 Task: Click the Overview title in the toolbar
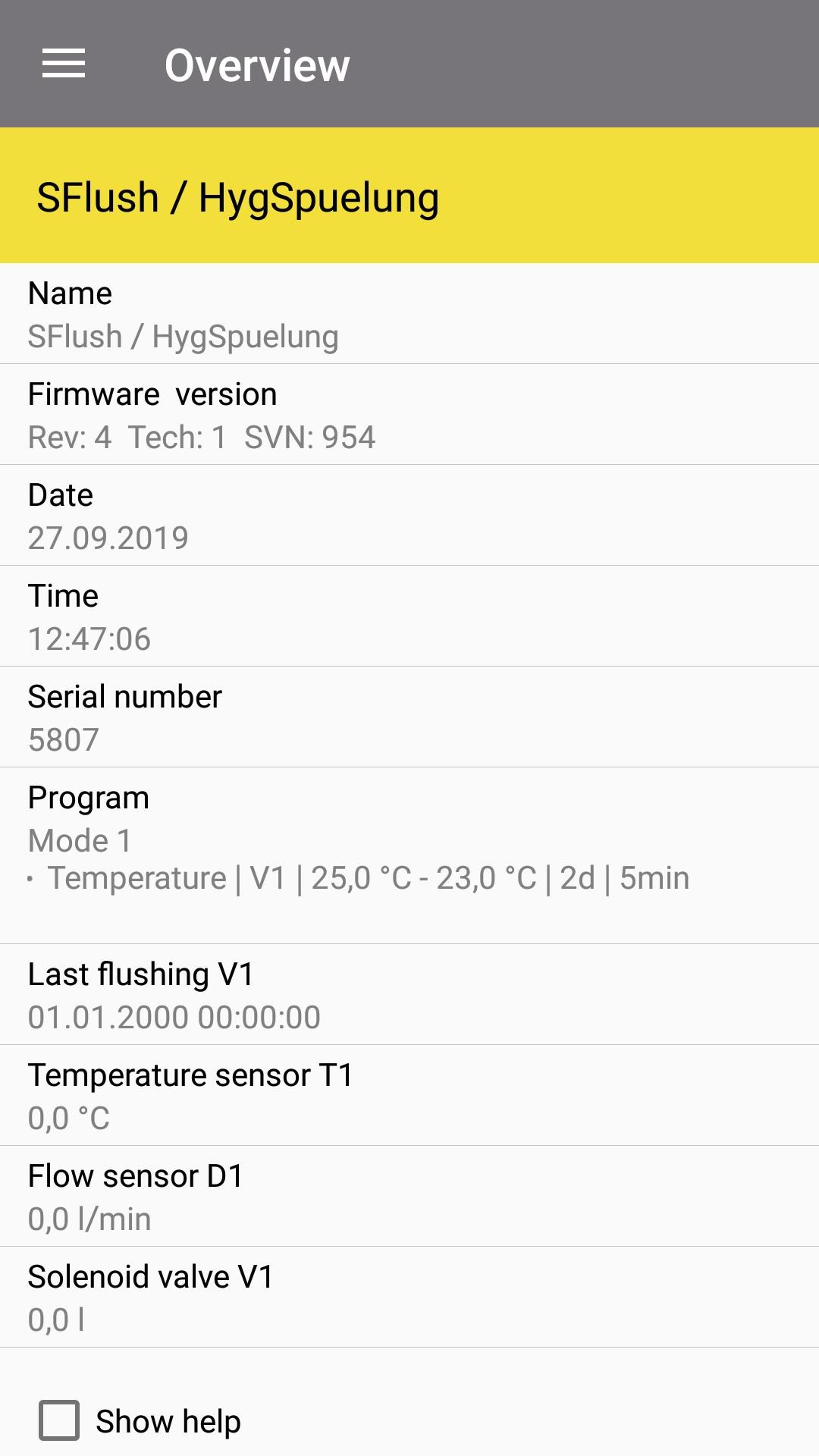(256, 64)
